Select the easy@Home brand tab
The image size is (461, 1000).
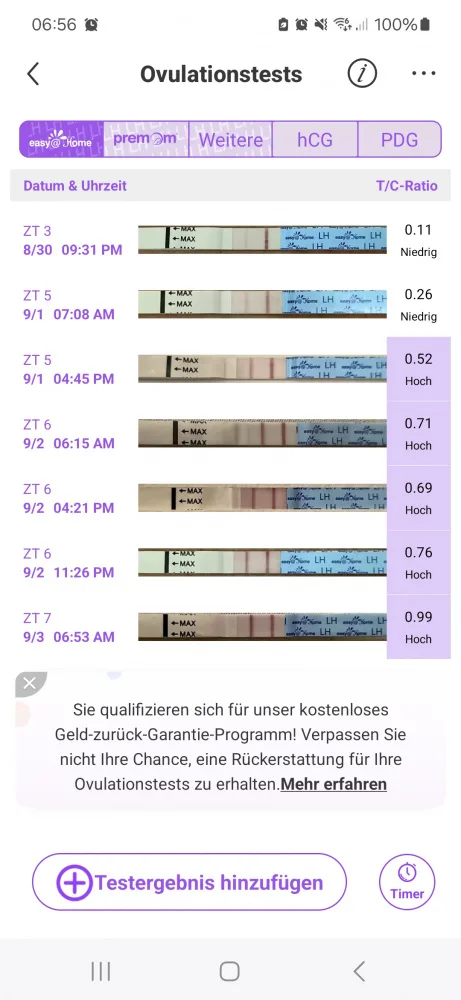click(61, 139)
